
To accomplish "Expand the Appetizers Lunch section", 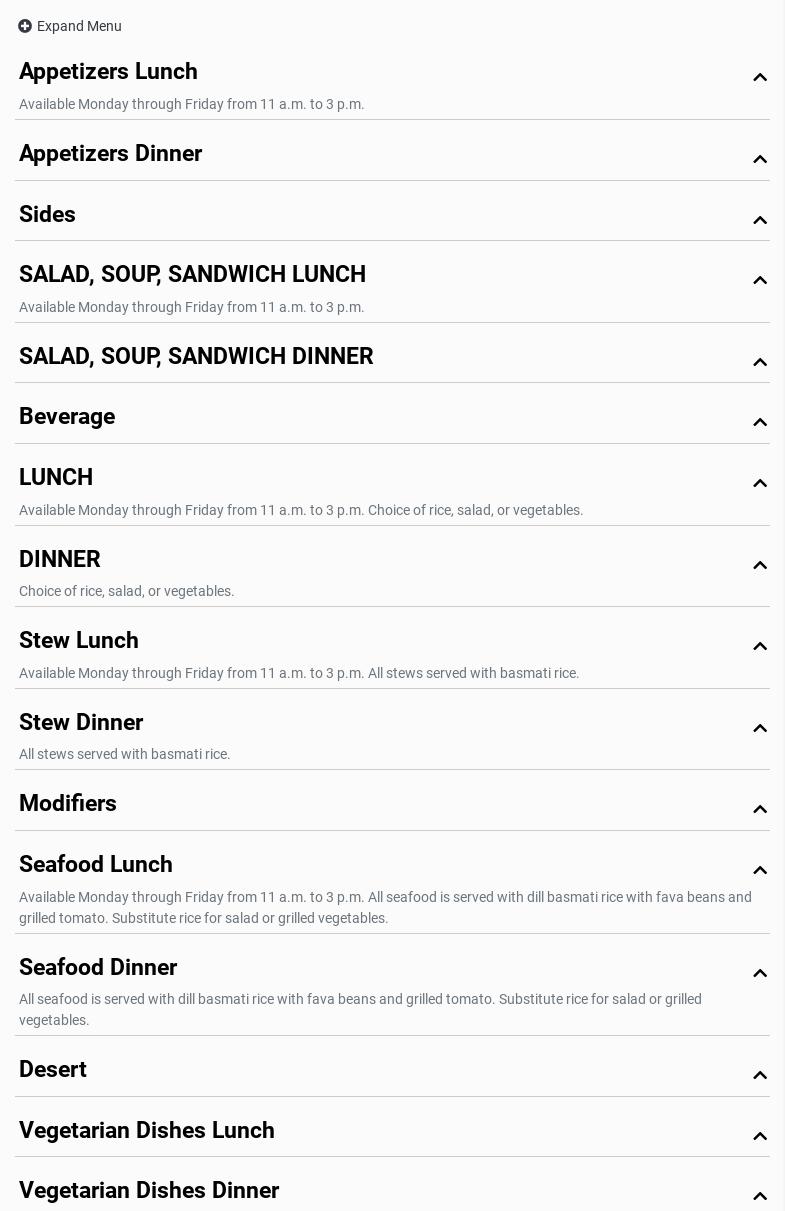I will (759, 77).
